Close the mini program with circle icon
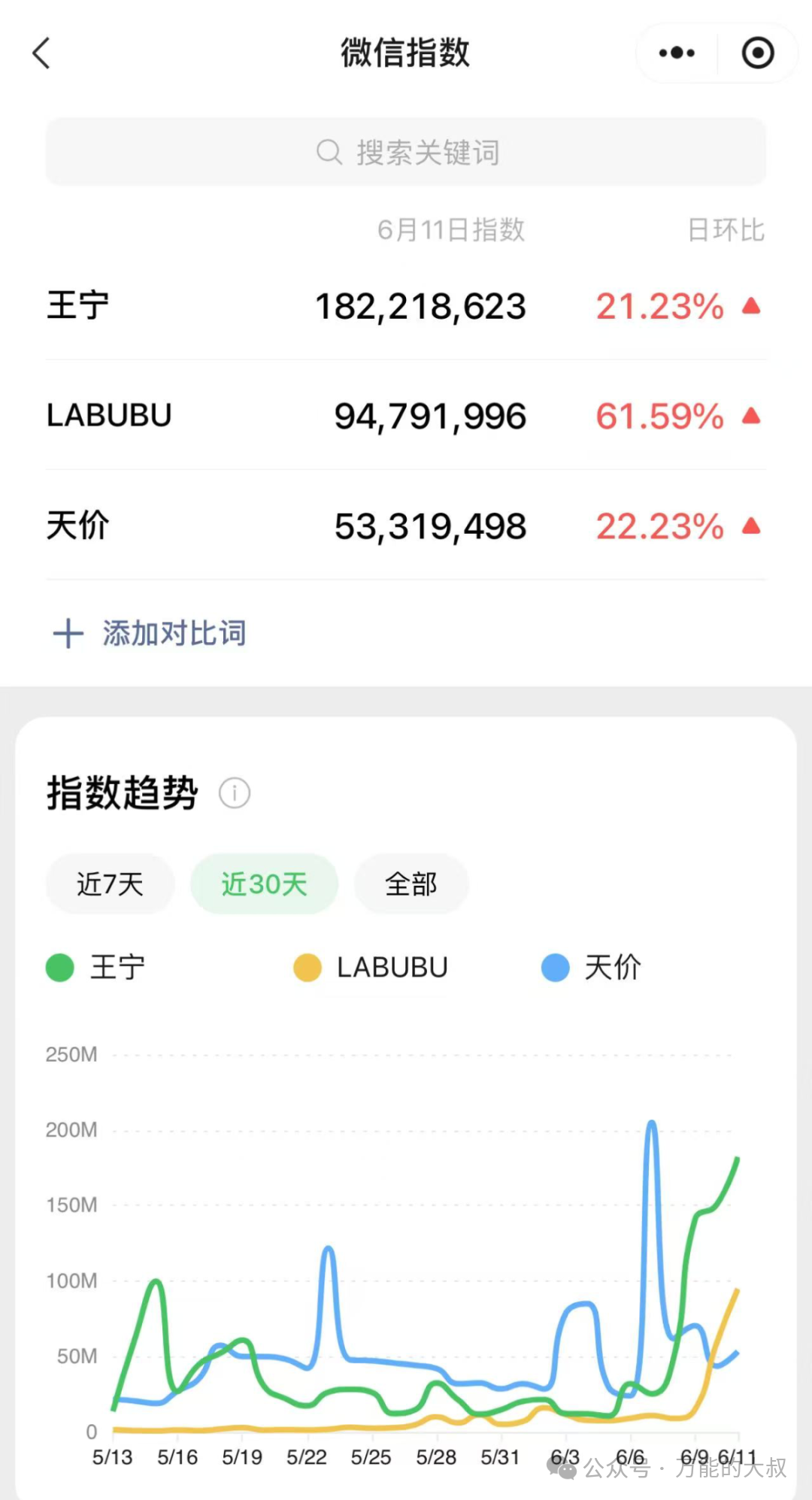 [x=758, y=53]
